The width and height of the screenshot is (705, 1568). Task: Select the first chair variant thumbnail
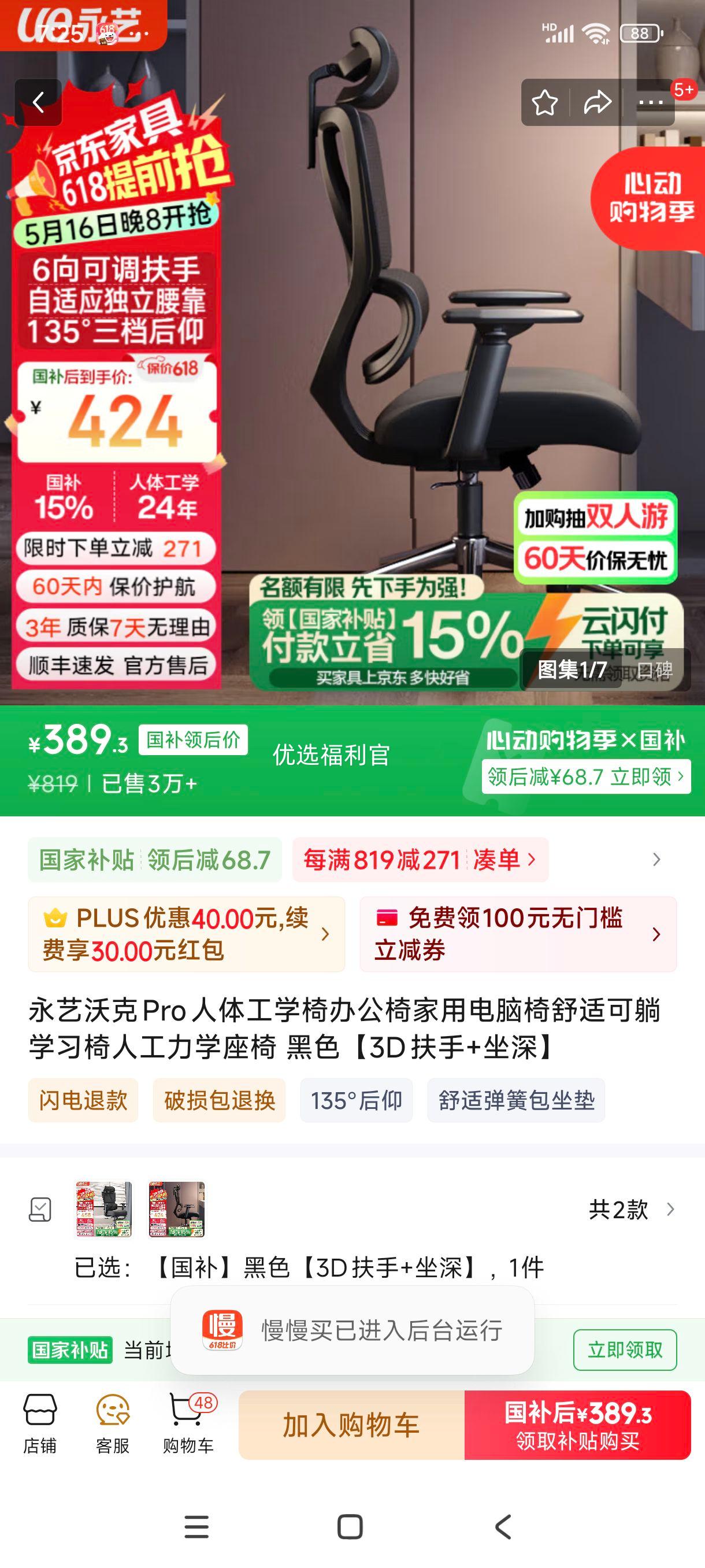[x=103, y=1210]
